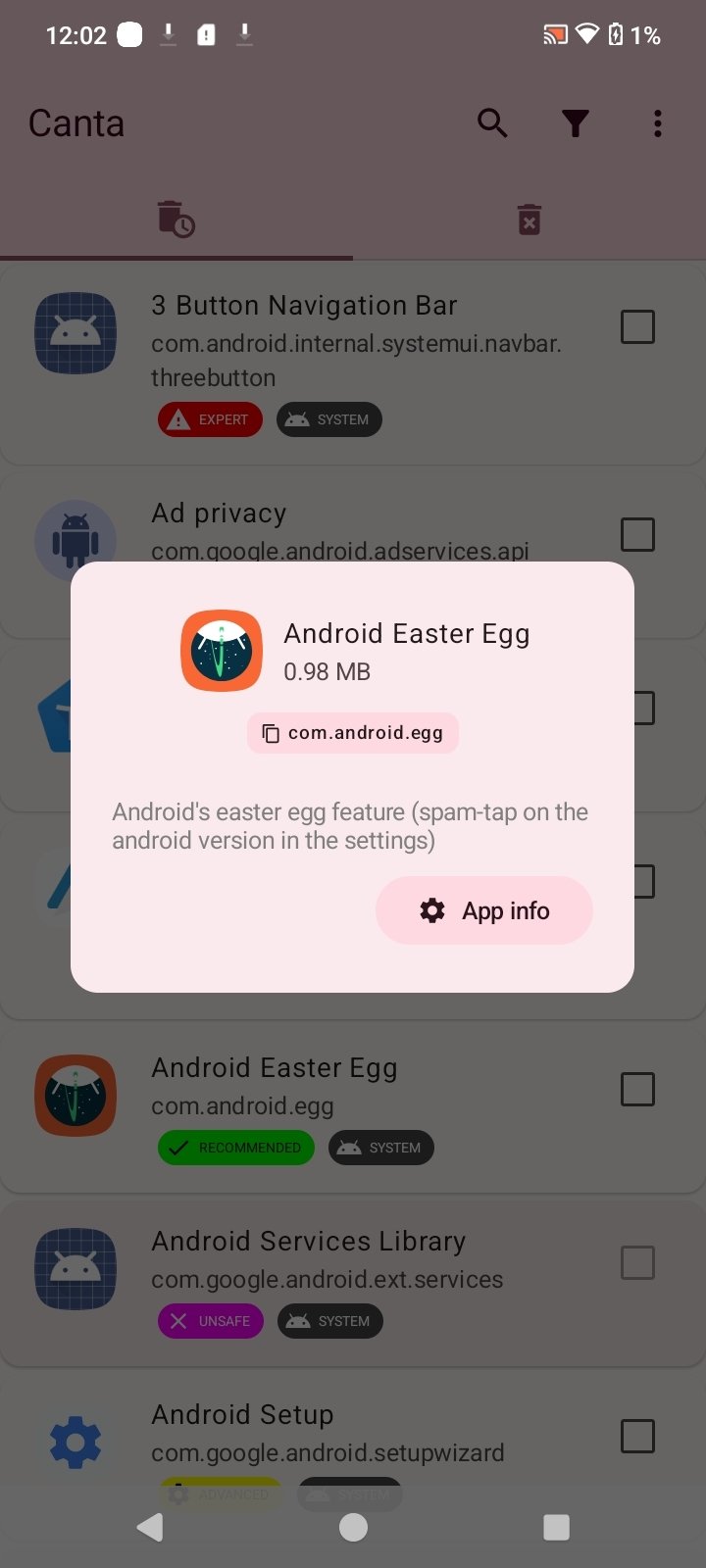Select the installed apps tab

tap(176, 219)
